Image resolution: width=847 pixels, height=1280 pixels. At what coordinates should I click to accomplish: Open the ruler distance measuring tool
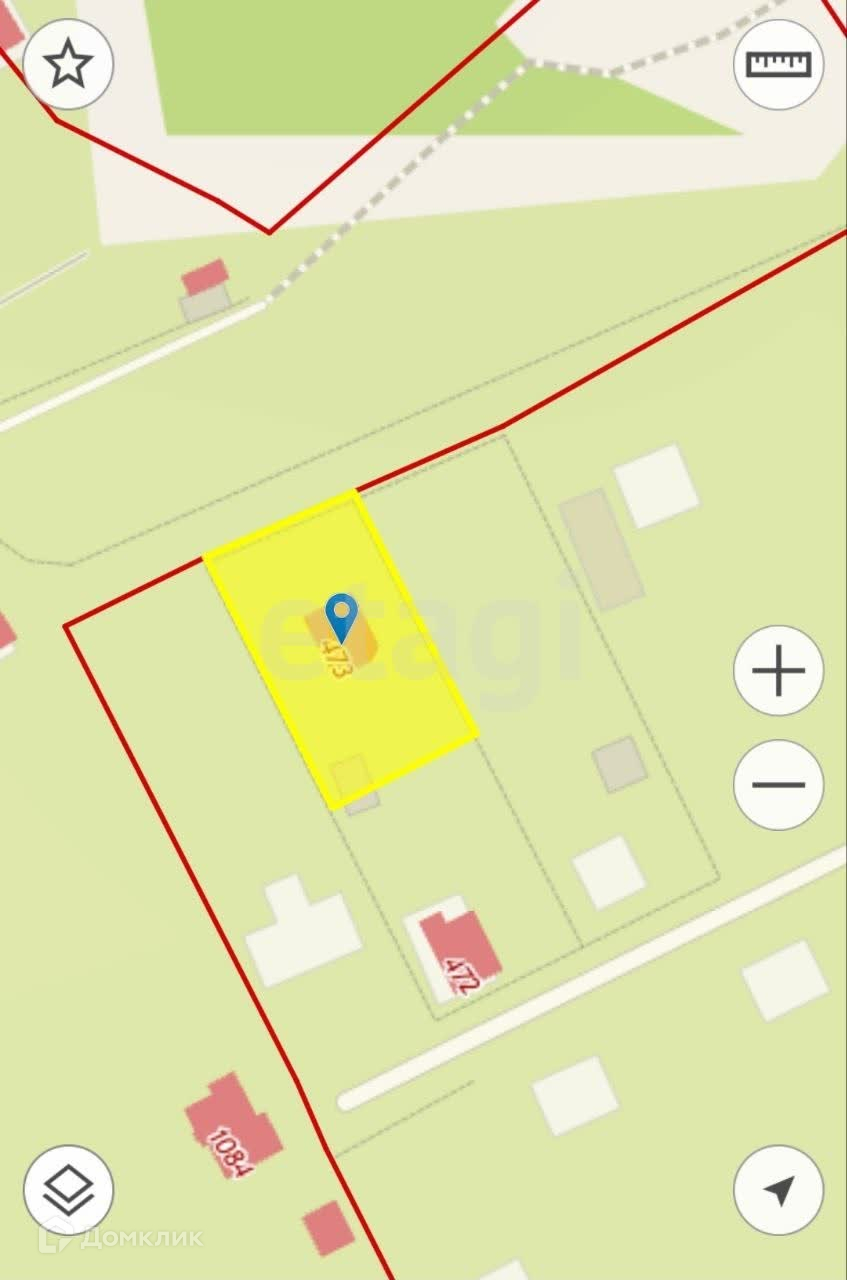778,64
